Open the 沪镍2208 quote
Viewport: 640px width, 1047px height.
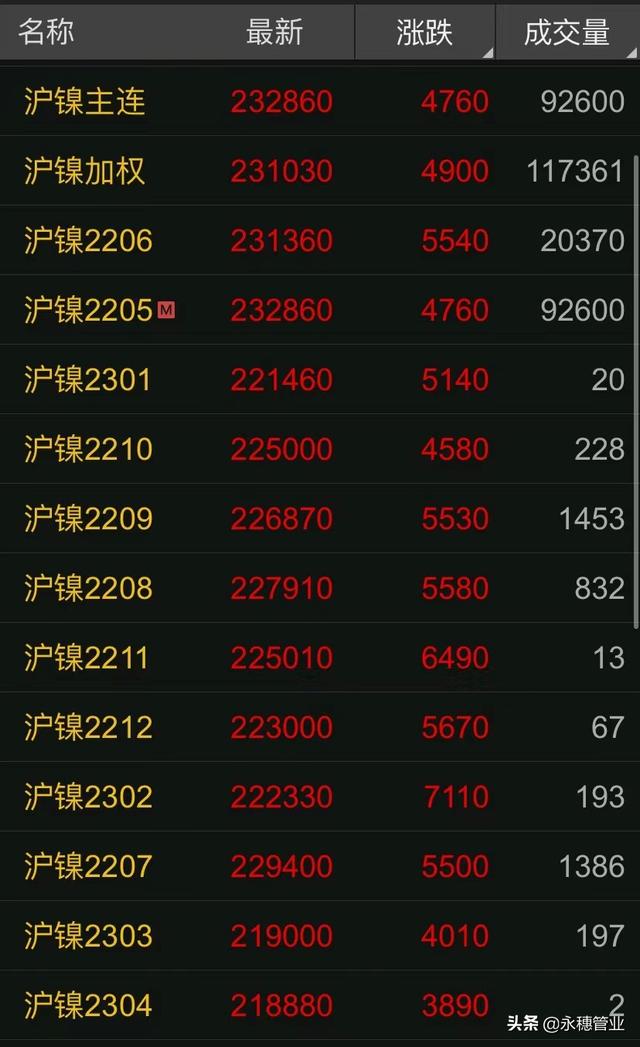point(88,588)
